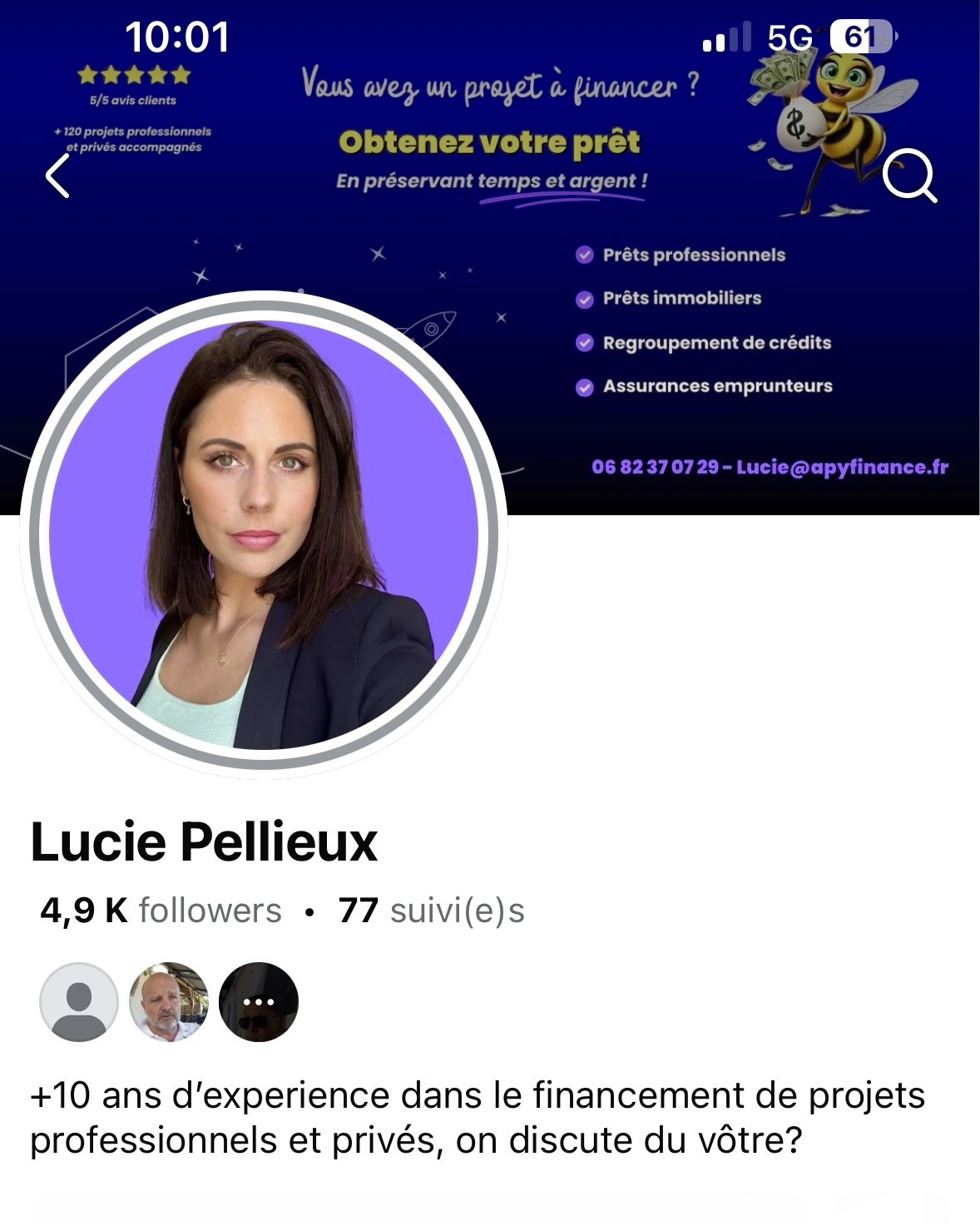Open the three-dot avatar for more followers
Viewport: 980px width, 1226px height.
258,1001
